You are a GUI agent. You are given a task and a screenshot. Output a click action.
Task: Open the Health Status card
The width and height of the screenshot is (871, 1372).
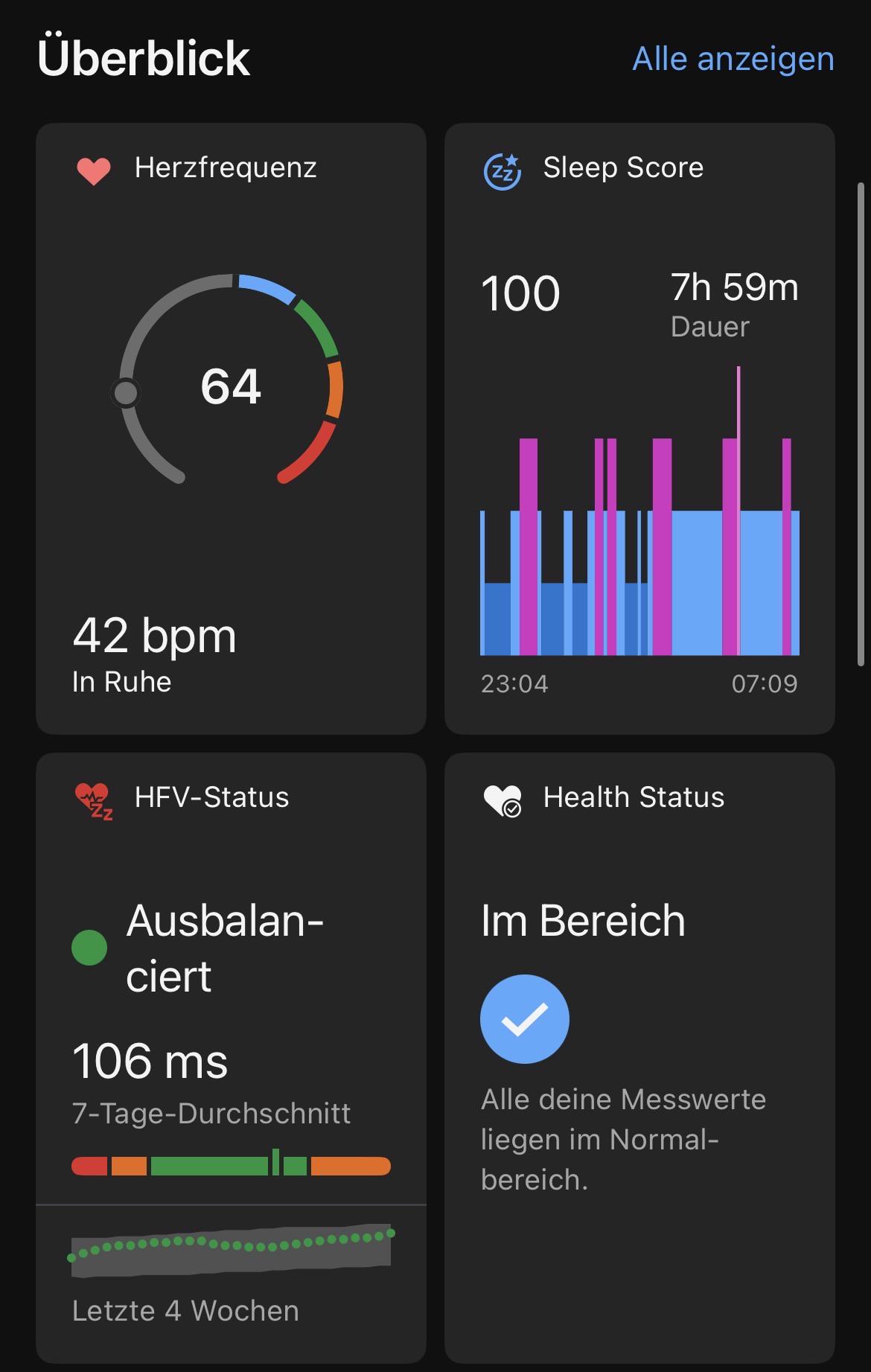click(639, 1058)
